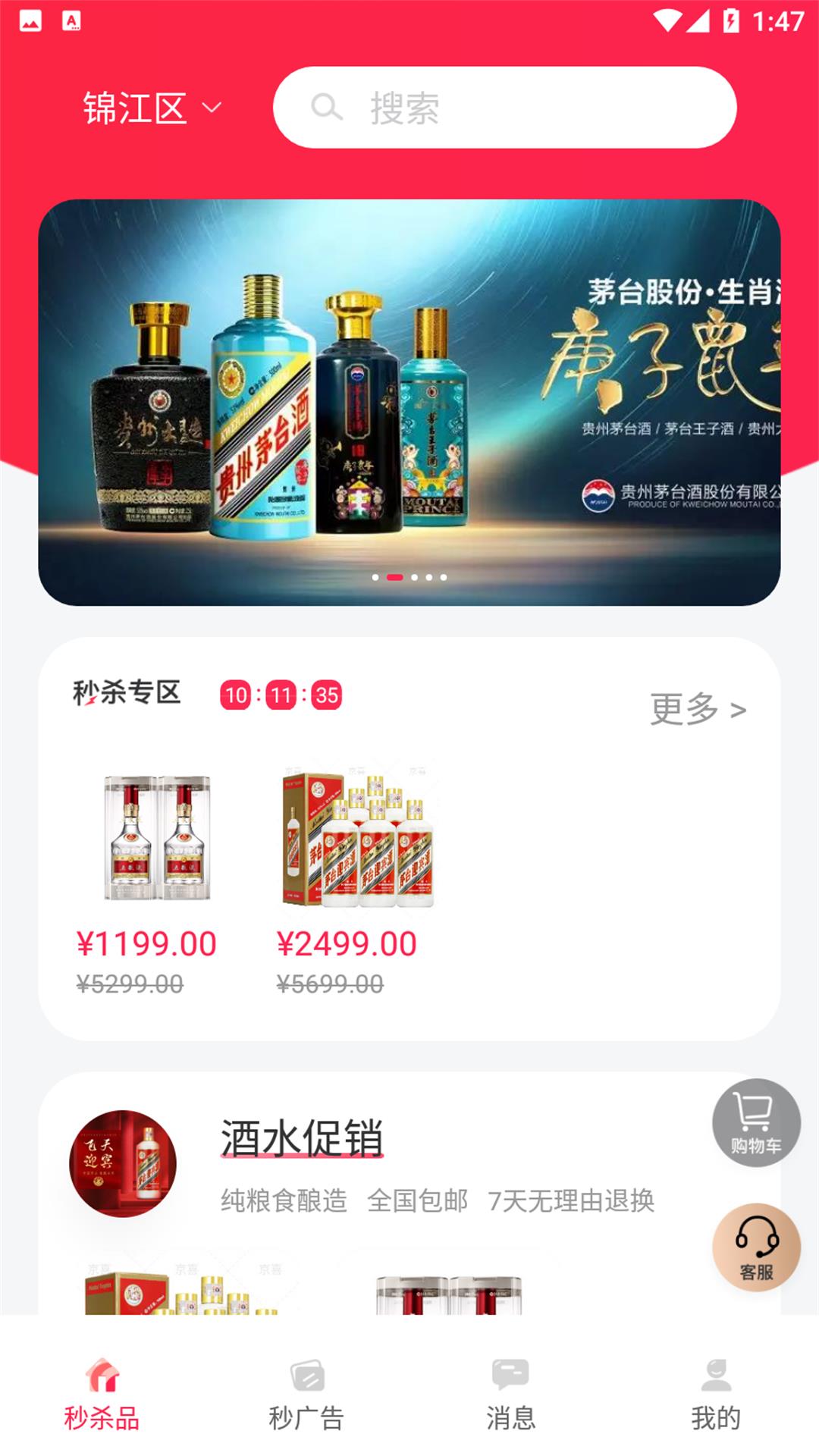Go to the 消息 messages tab

click(510, 1395)
